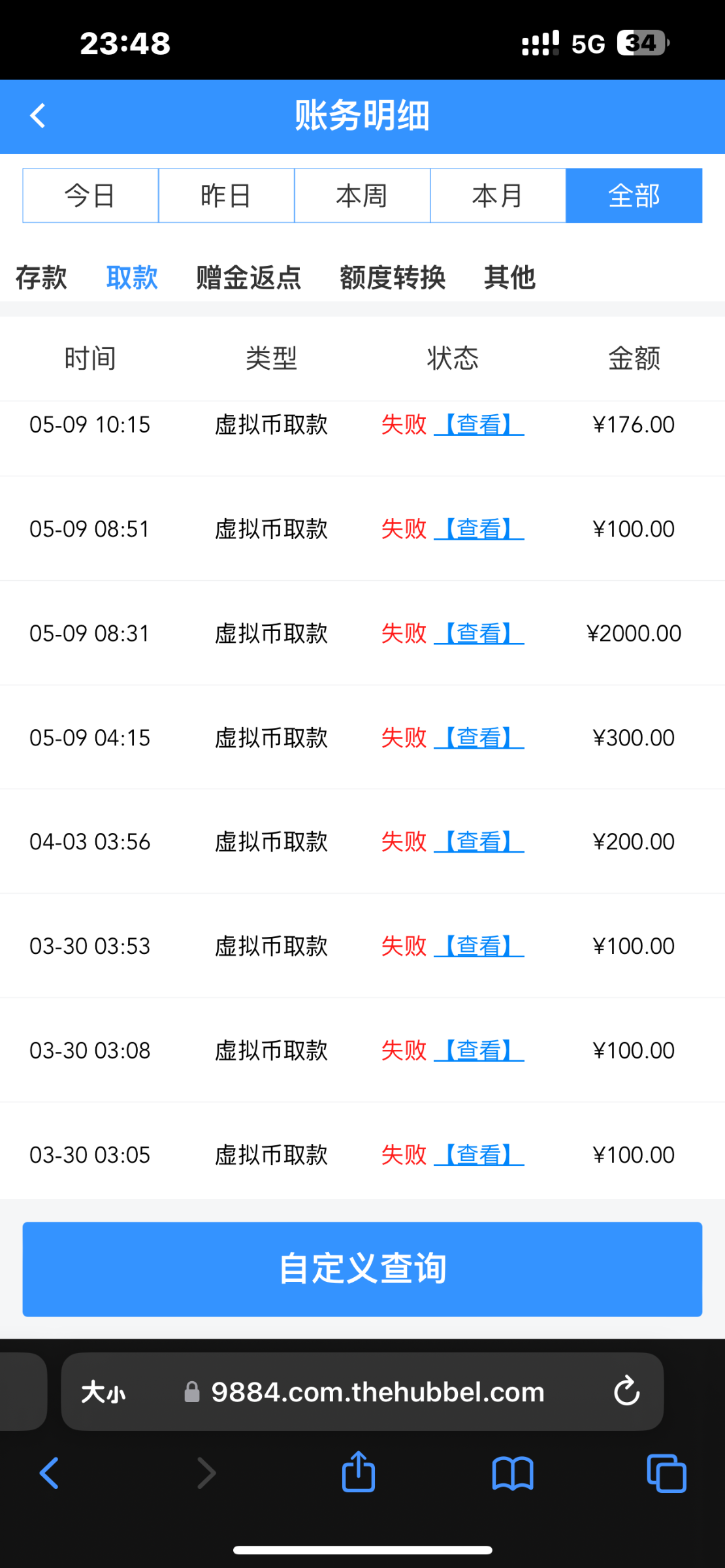
Task: Go back from the 账务明细 page
Action: tap(38, 116)
